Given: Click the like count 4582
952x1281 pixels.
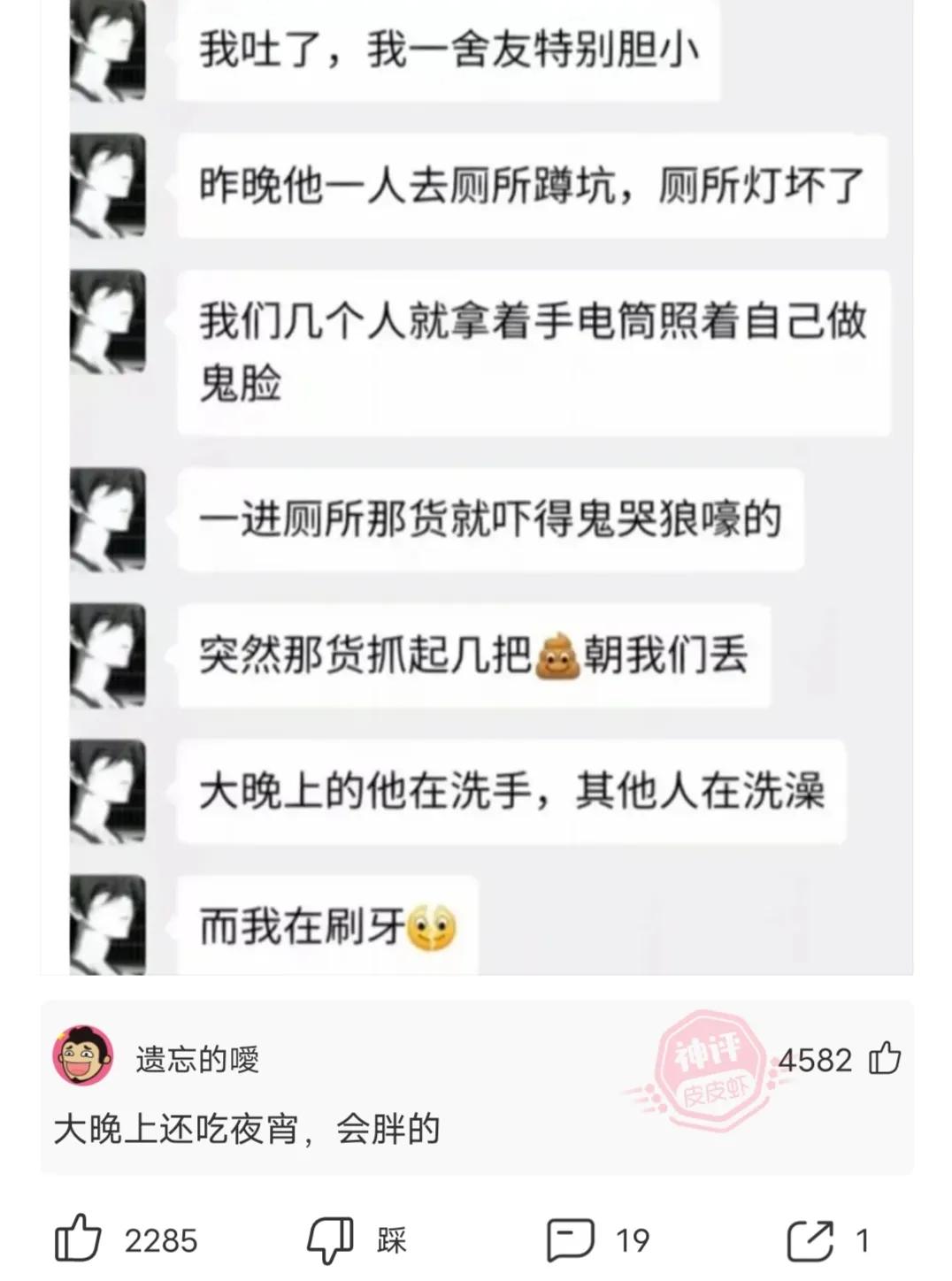Looking at the screenshot, I should (814, 1058).
